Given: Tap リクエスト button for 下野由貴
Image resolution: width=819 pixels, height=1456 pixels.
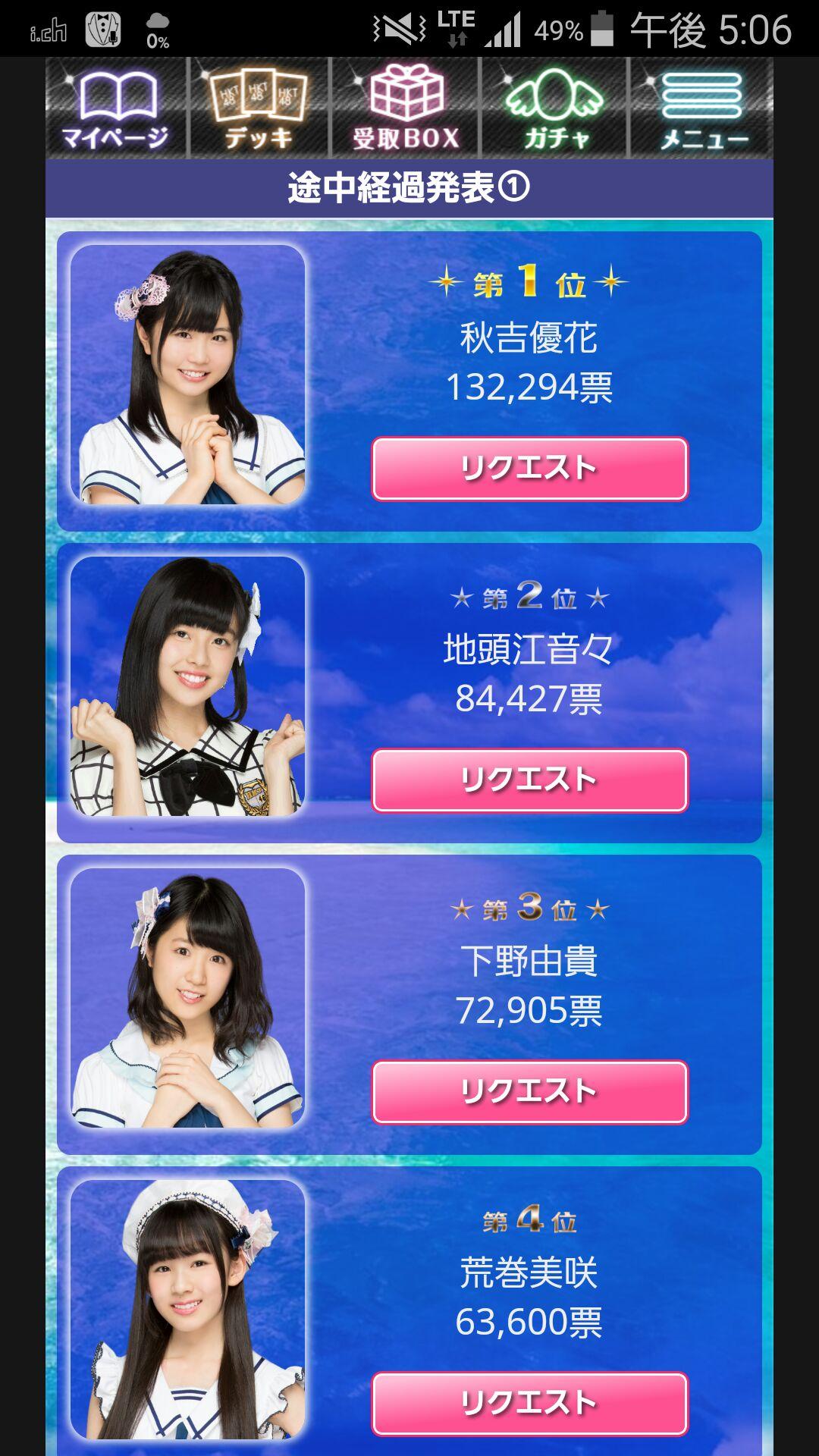Looking at the screenshot, I should [530, 1092].
